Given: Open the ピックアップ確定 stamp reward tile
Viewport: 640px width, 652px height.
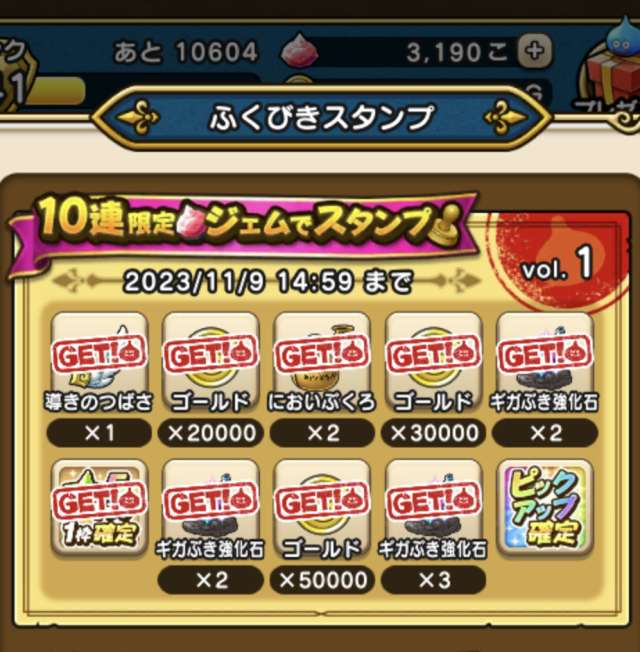Looking at the screenshot, I should (x=544, y=507).
